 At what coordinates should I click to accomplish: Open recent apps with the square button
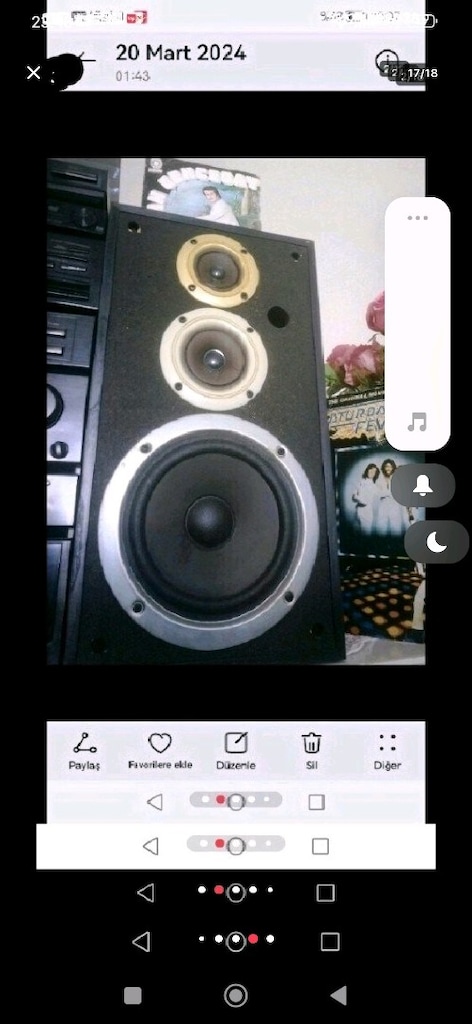(x=133, y=995)
